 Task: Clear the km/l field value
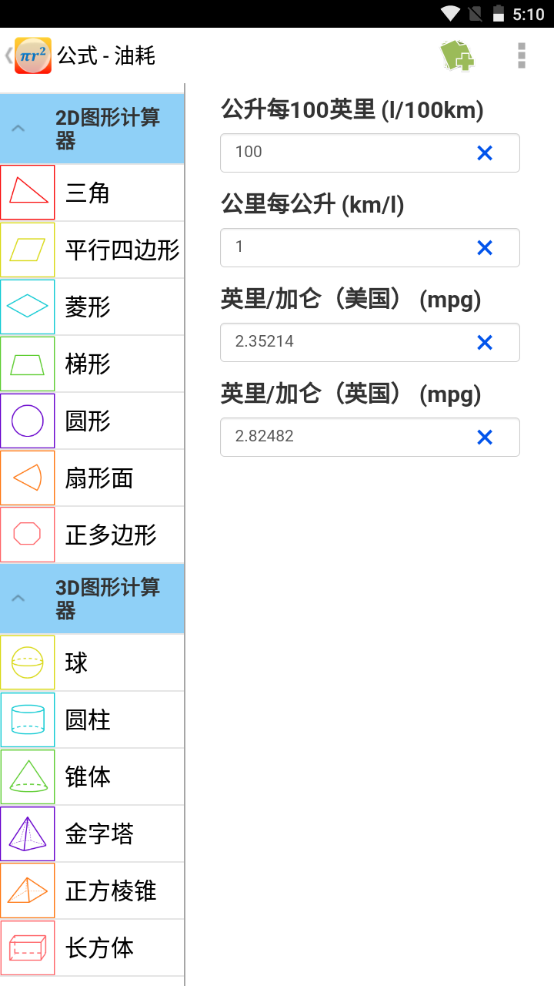point(484,248)
